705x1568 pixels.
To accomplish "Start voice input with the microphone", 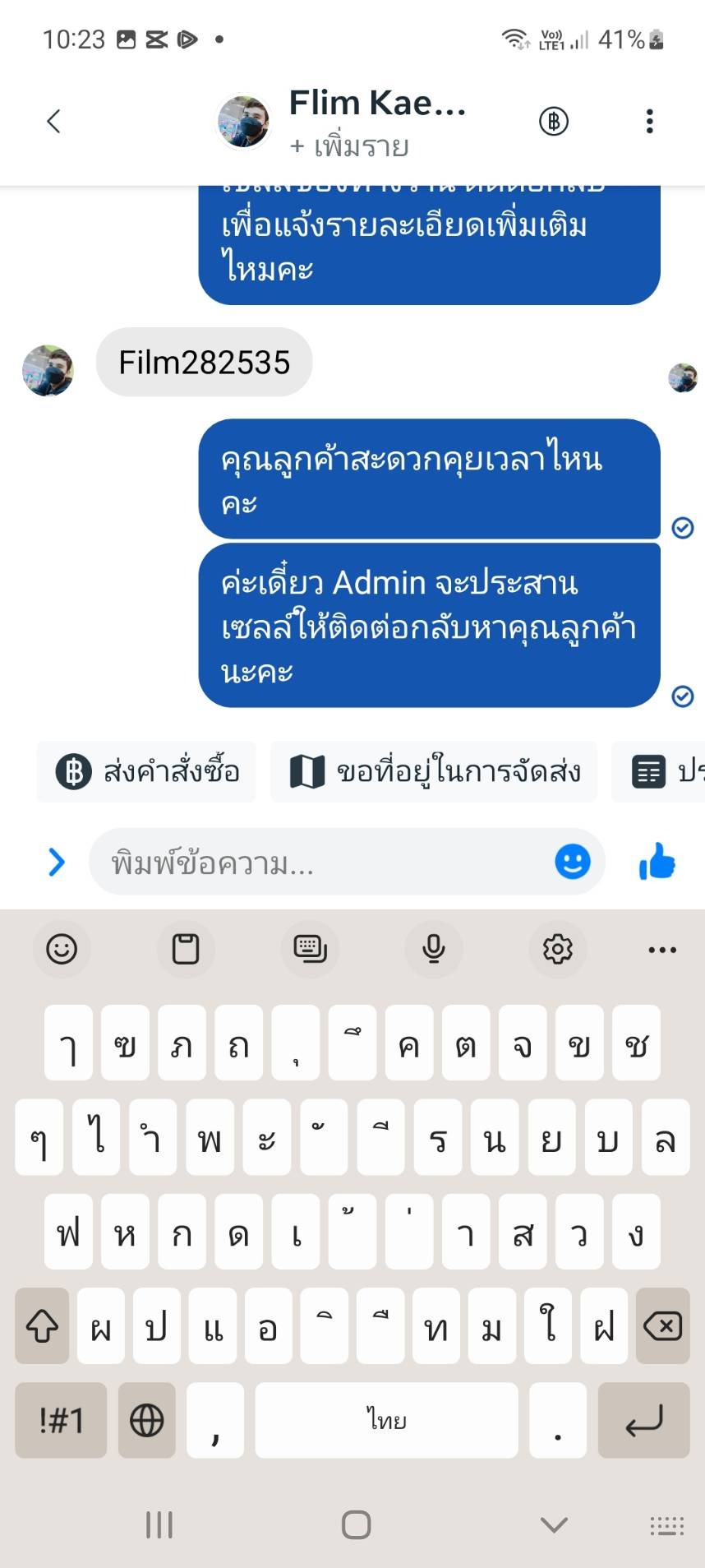I will click(x=433, y=949).
